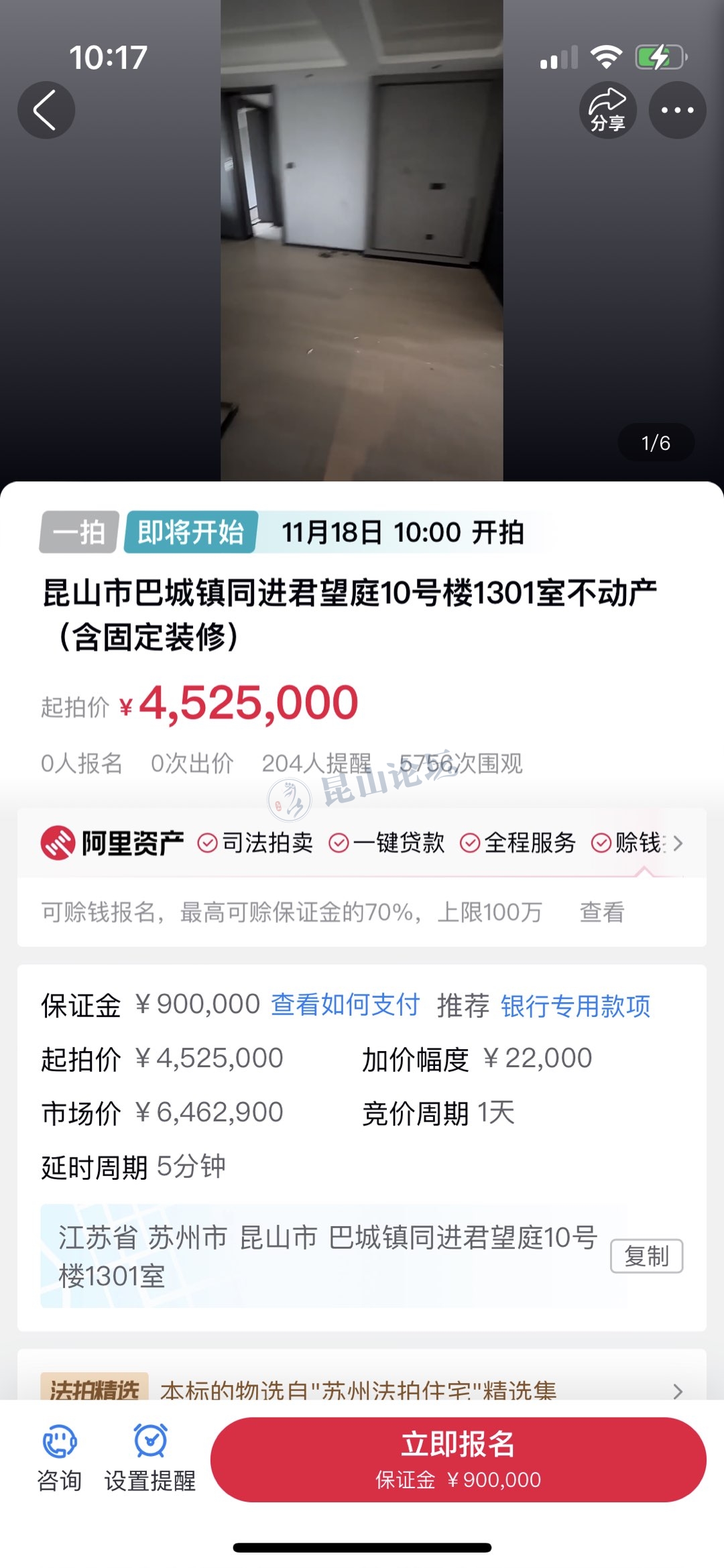Register now via 立即报名
The width and height of the screenshot is (724, 1568).
coord(458,1459)
